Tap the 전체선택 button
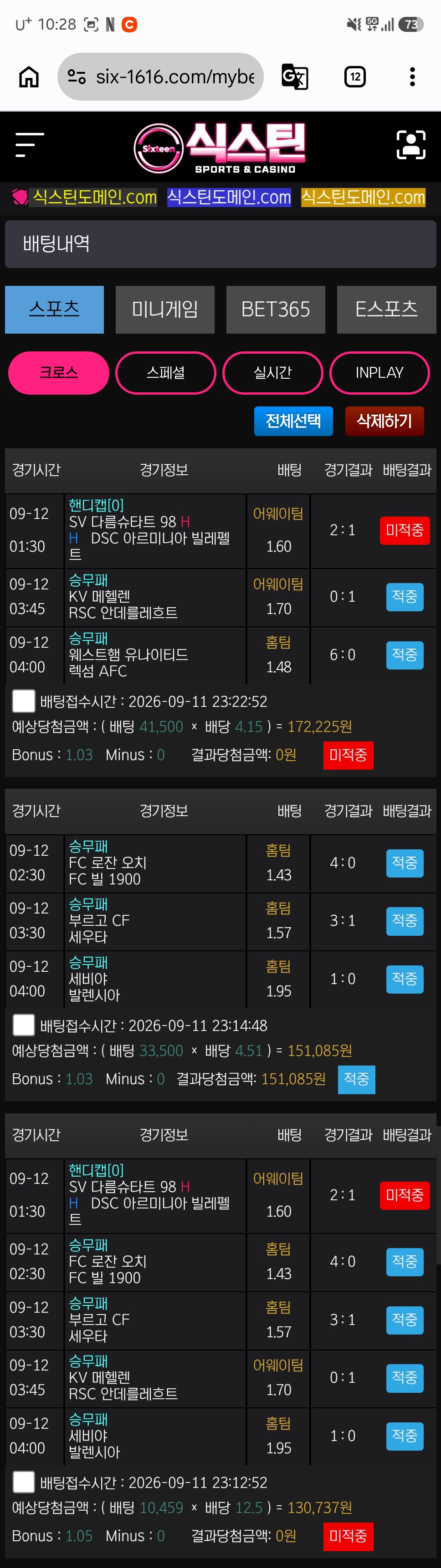 coord(293,421)
